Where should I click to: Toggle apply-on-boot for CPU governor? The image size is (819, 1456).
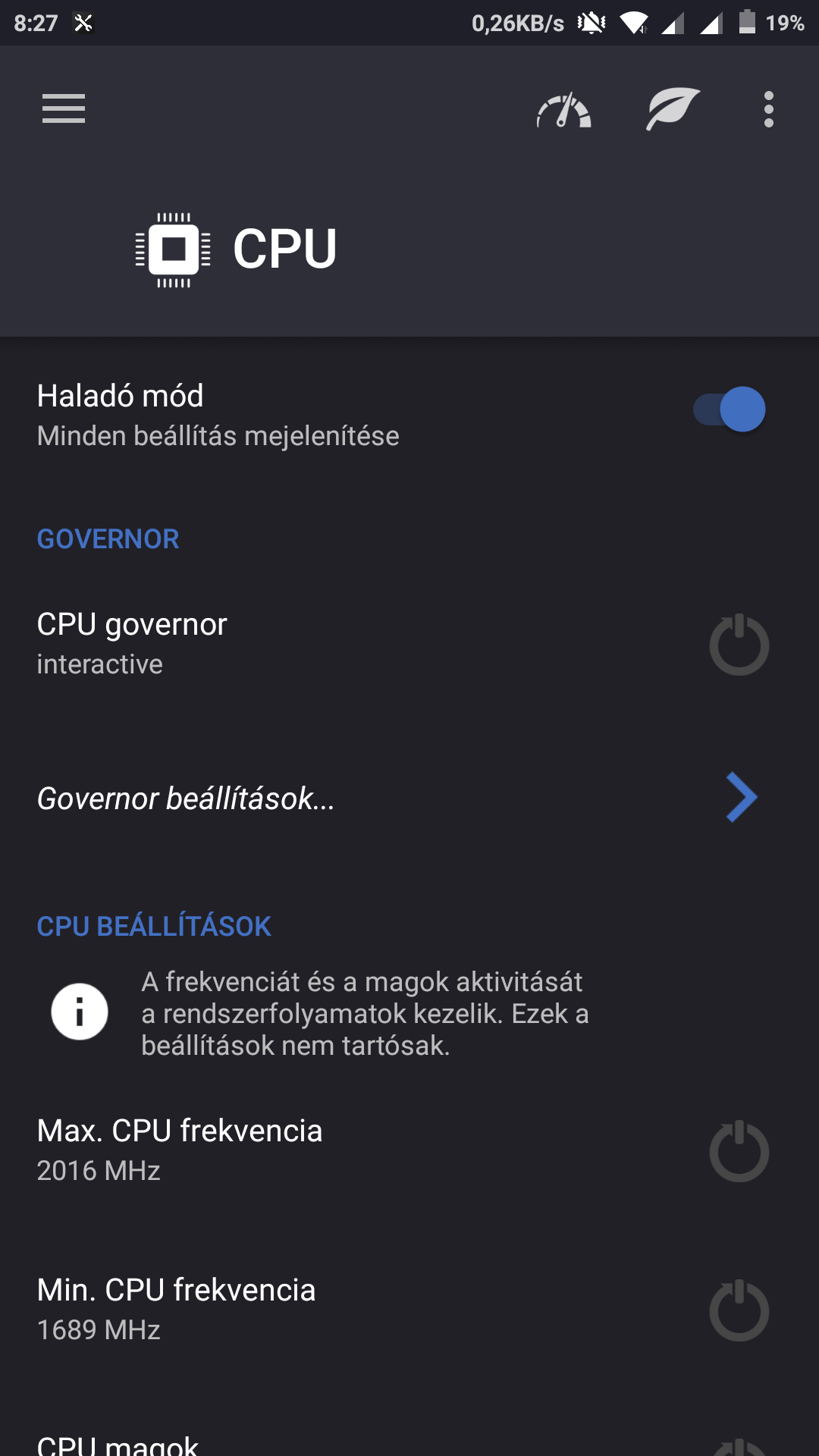[739, 645]
